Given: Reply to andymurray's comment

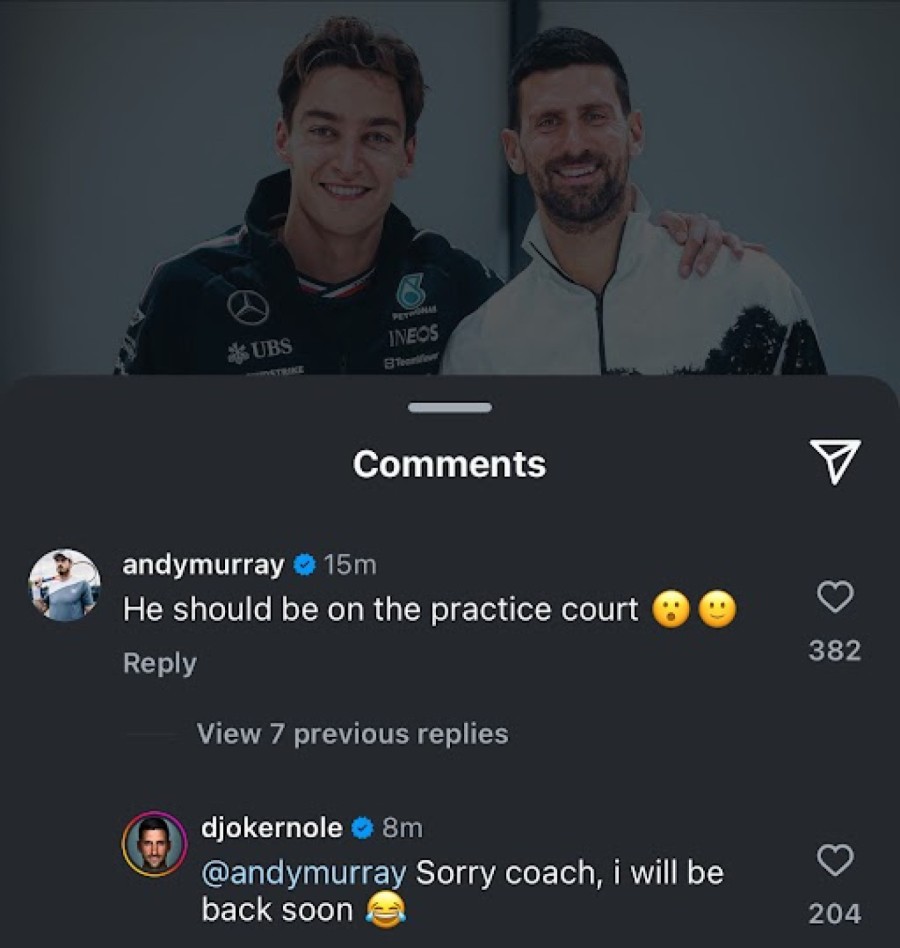Looking at the screenshot, I should 159,663.
